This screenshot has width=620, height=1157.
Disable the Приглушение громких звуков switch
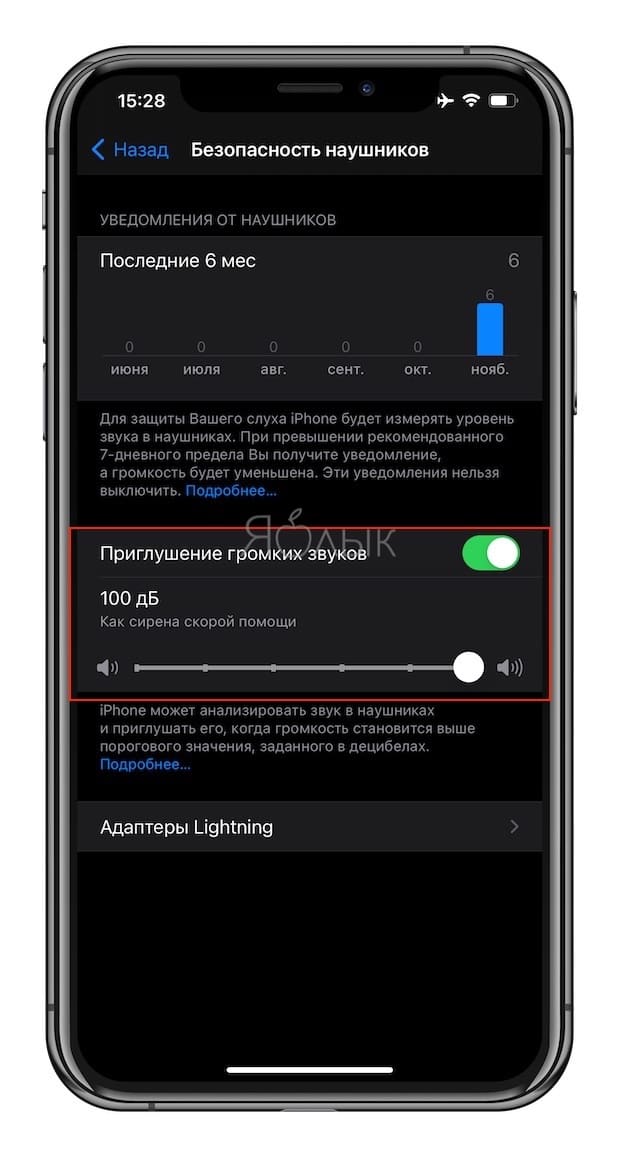(x=491, y=553)
